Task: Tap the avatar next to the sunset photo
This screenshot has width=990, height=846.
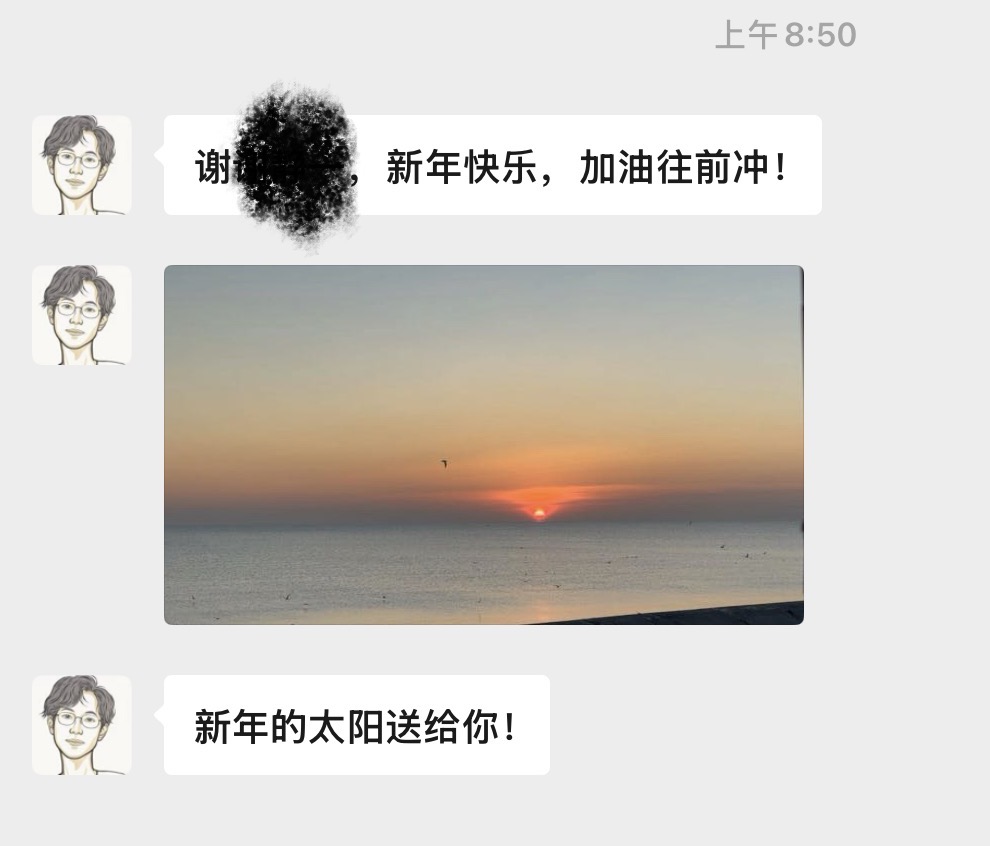Action: (82, 315)
